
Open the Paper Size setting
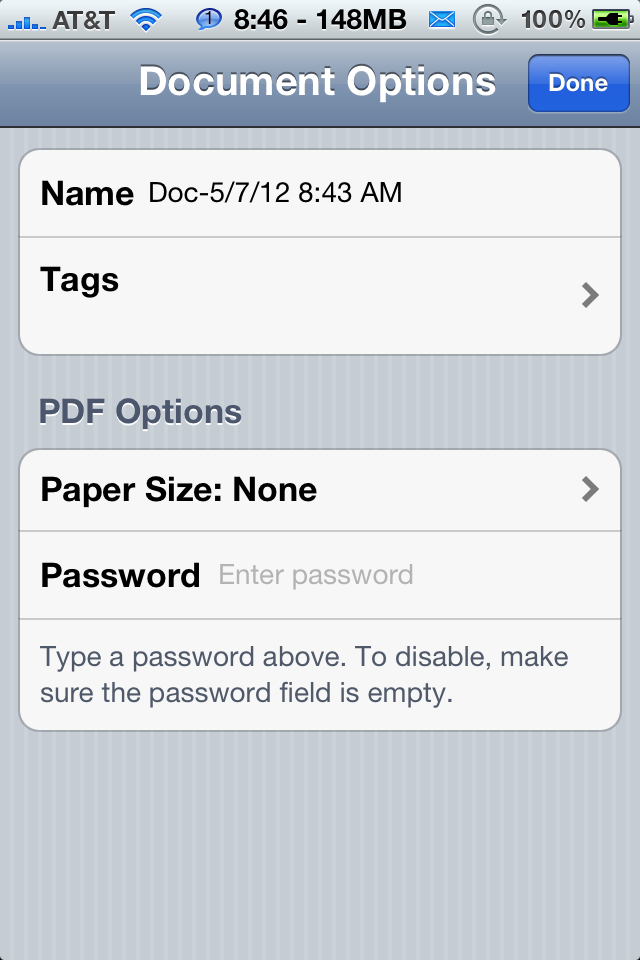[x=320, y=490]
